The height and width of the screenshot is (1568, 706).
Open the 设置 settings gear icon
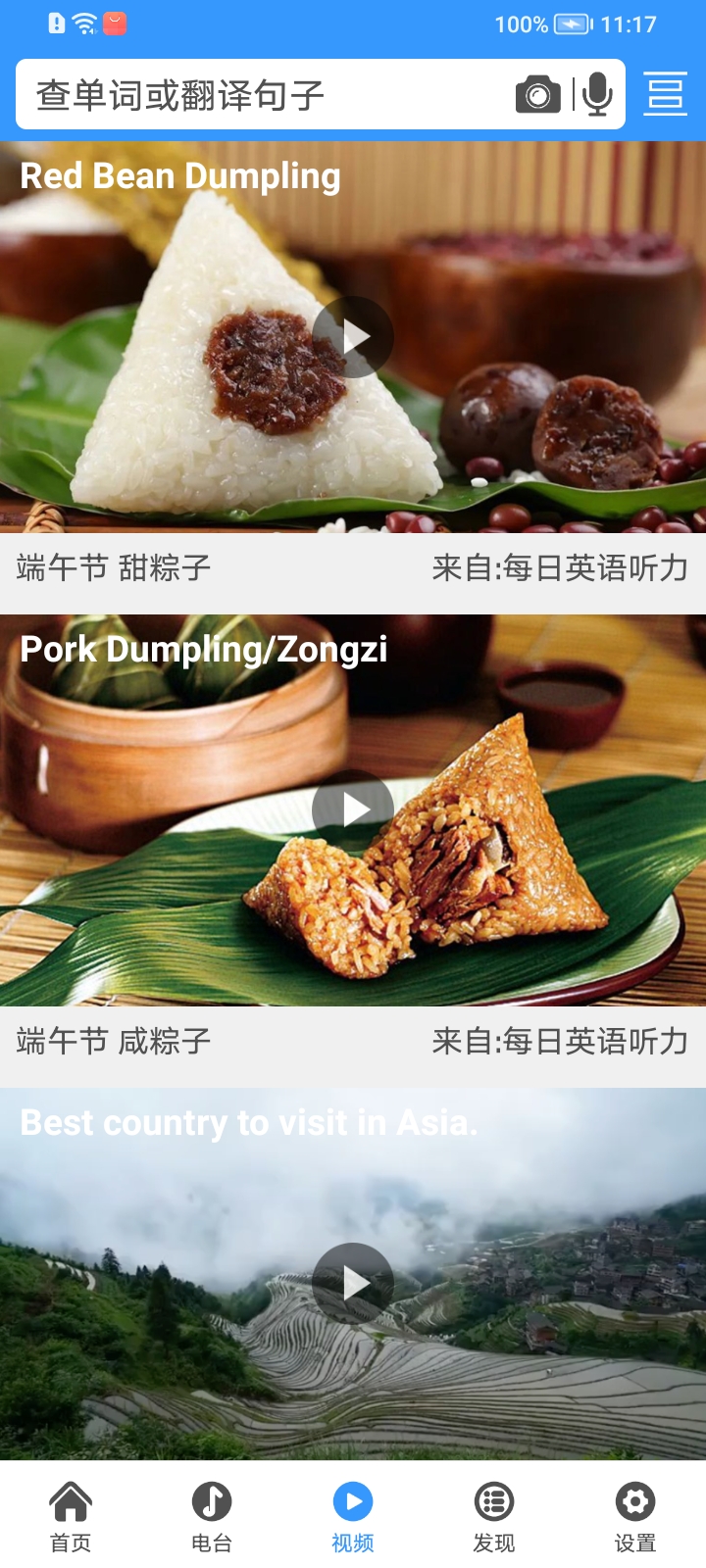click(x=634, y=1501)
